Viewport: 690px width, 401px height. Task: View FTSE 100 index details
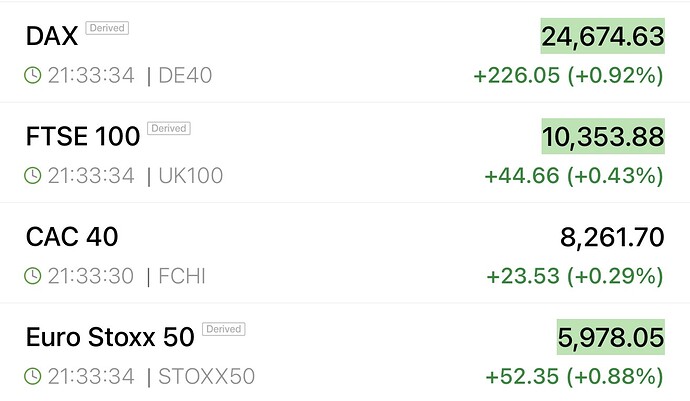coord(83,137)
